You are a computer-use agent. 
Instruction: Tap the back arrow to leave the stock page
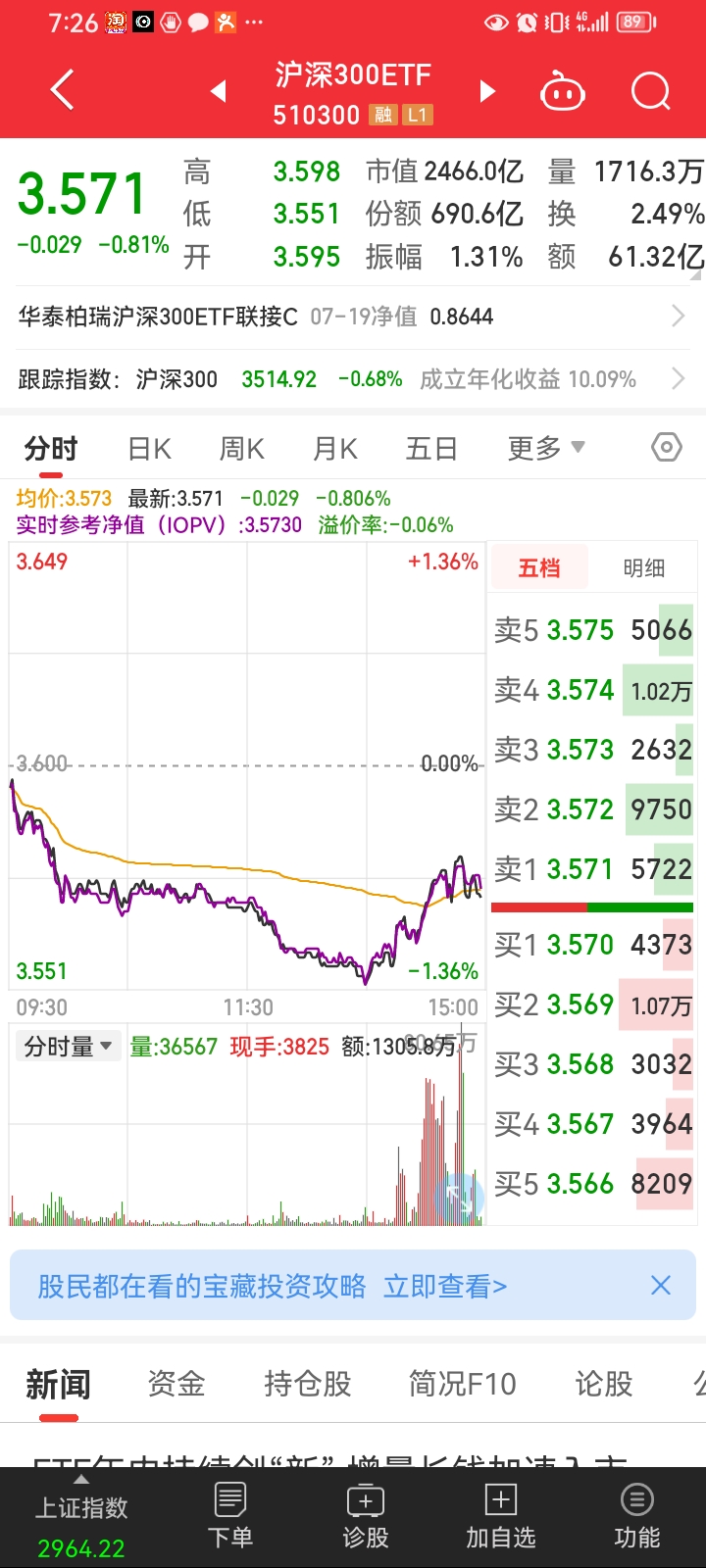[61, 90]
